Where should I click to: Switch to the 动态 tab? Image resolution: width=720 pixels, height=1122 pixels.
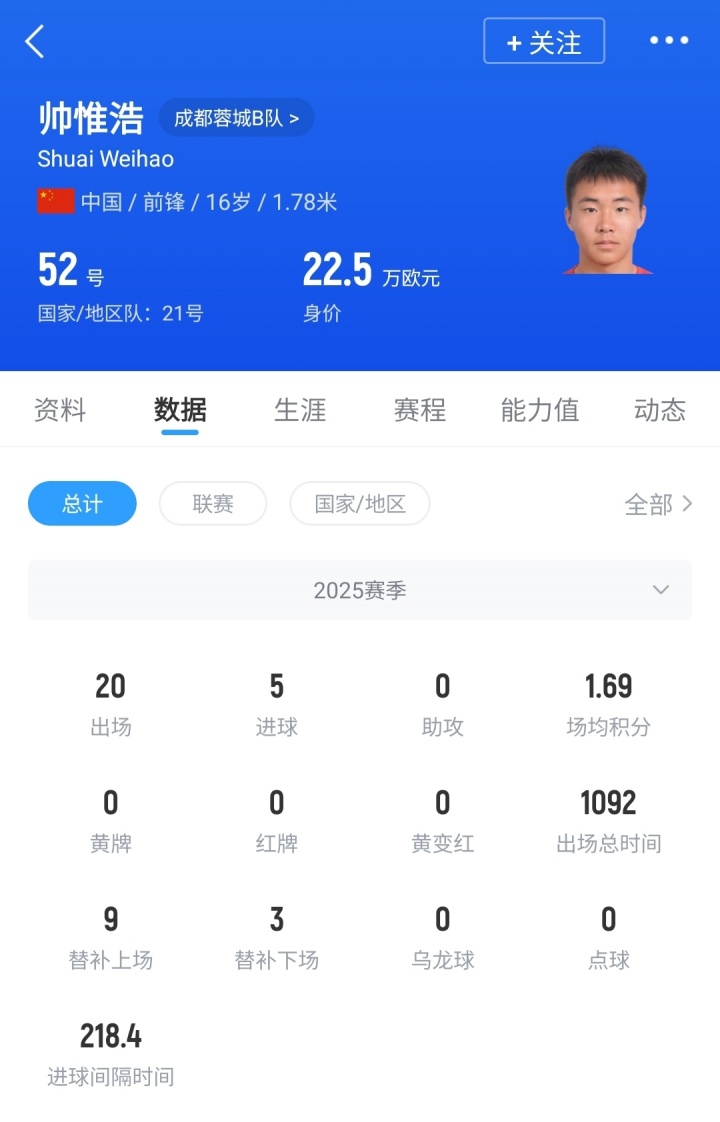660,410
